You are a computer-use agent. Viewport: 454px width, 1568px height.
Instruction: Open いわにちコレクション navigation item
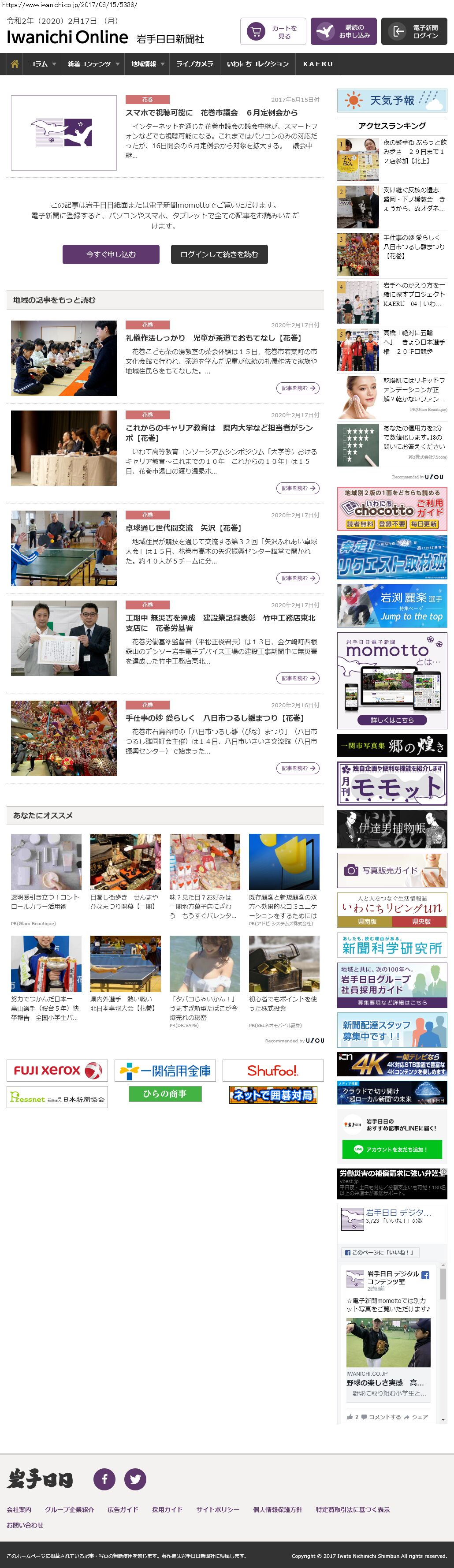pos(257,64)
